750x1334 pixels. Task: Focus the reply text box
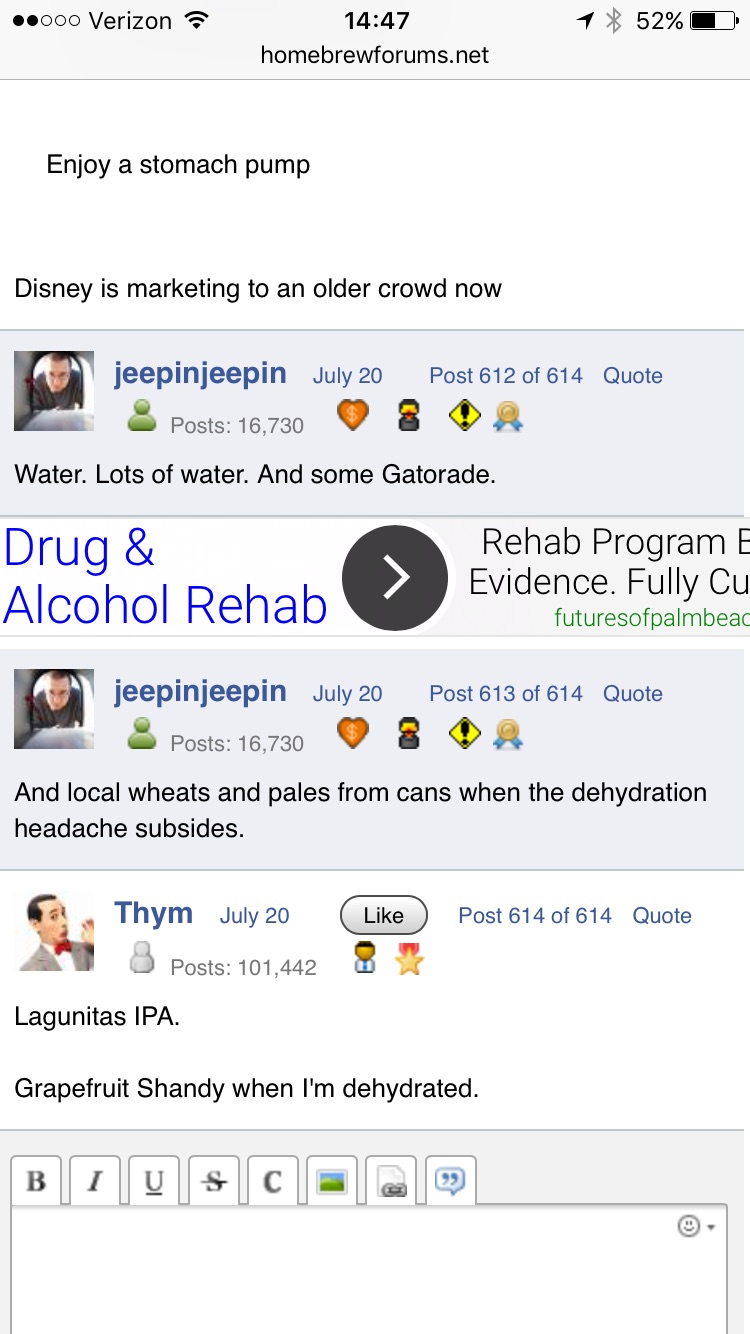(369, 1269)
